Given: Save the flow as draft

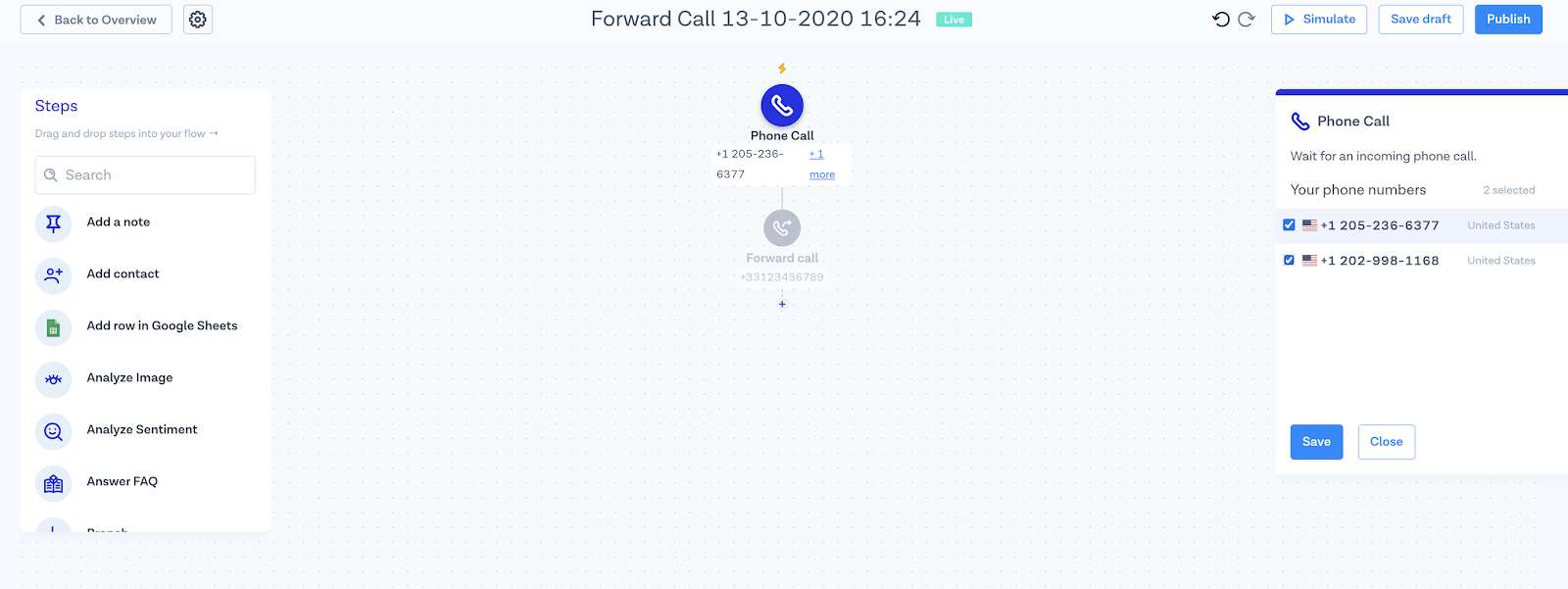Looking at the screenshot, I should coord(1420,20).
